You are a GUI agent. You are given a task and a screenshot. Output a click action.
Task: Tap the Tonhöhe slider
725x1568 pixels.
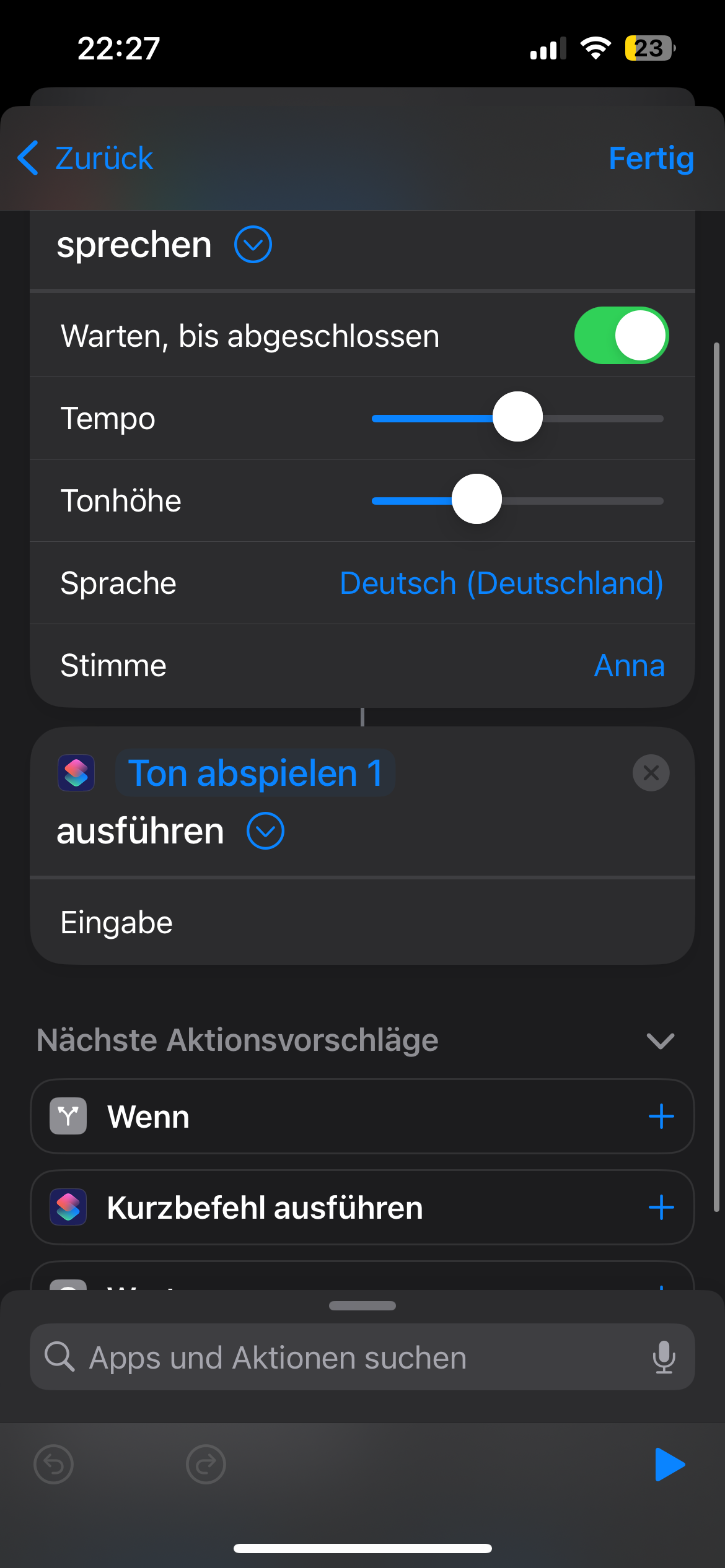point(477,500)
